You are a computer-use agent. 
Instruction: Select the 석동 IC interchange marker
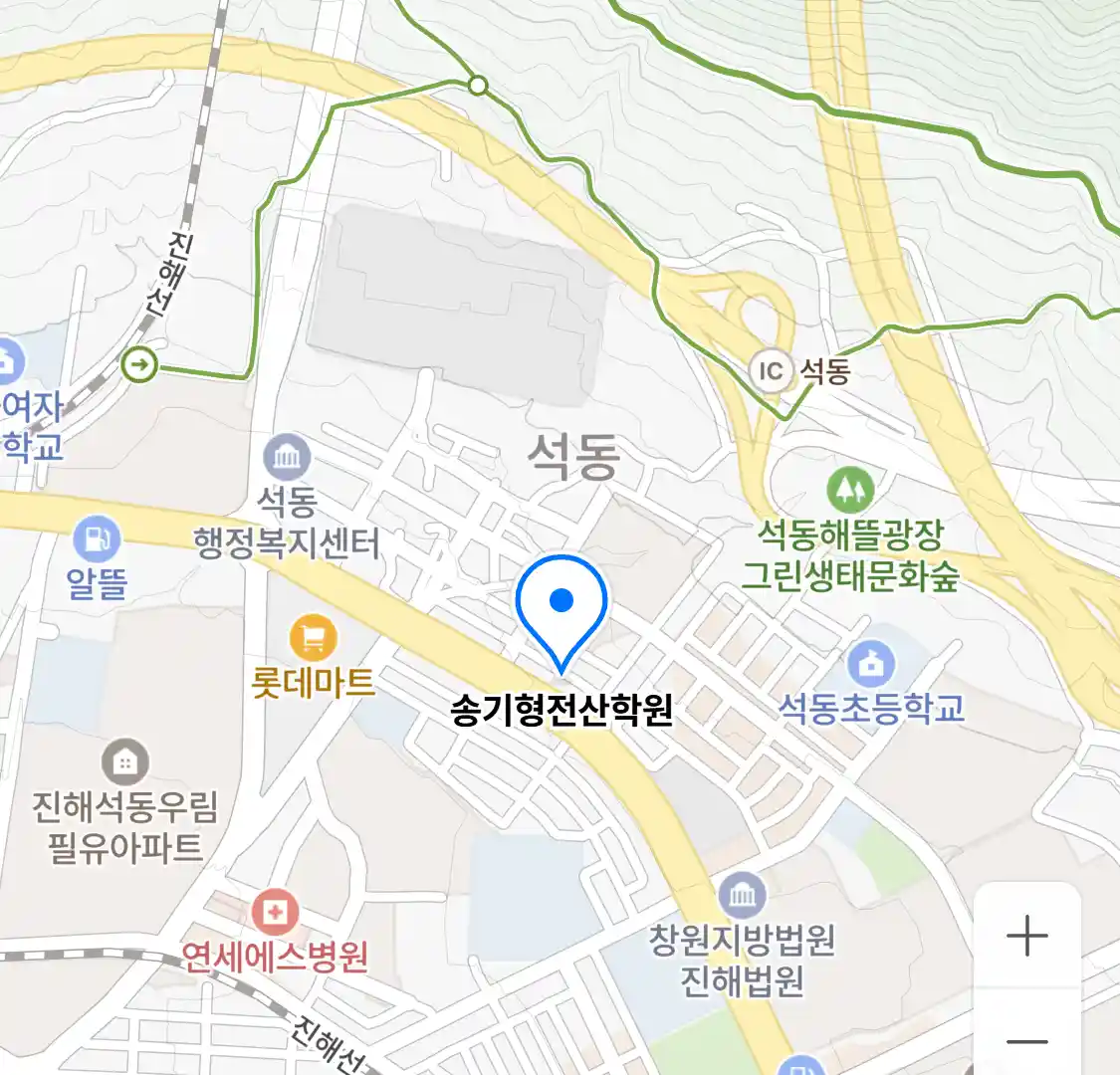(771, 371)
